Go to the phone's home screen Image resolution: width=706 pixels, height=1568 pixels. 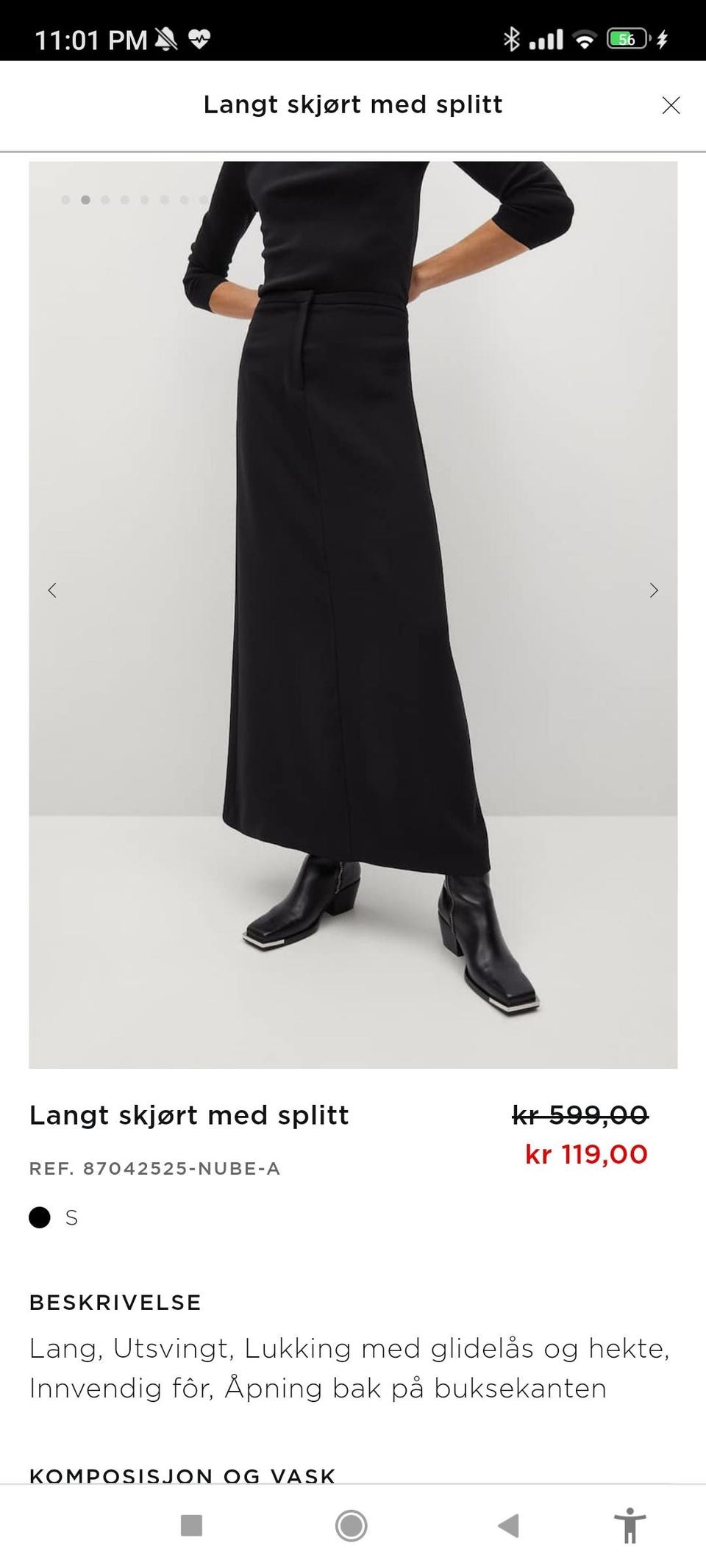[x=352, y=1525]
